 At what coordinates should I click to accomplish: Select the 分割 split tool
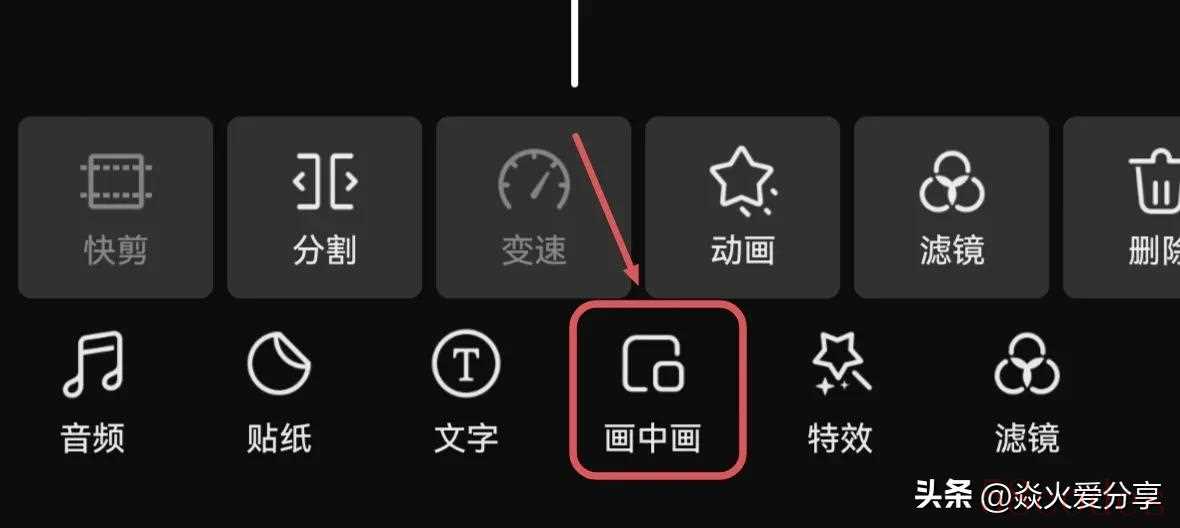click(324, 207)
